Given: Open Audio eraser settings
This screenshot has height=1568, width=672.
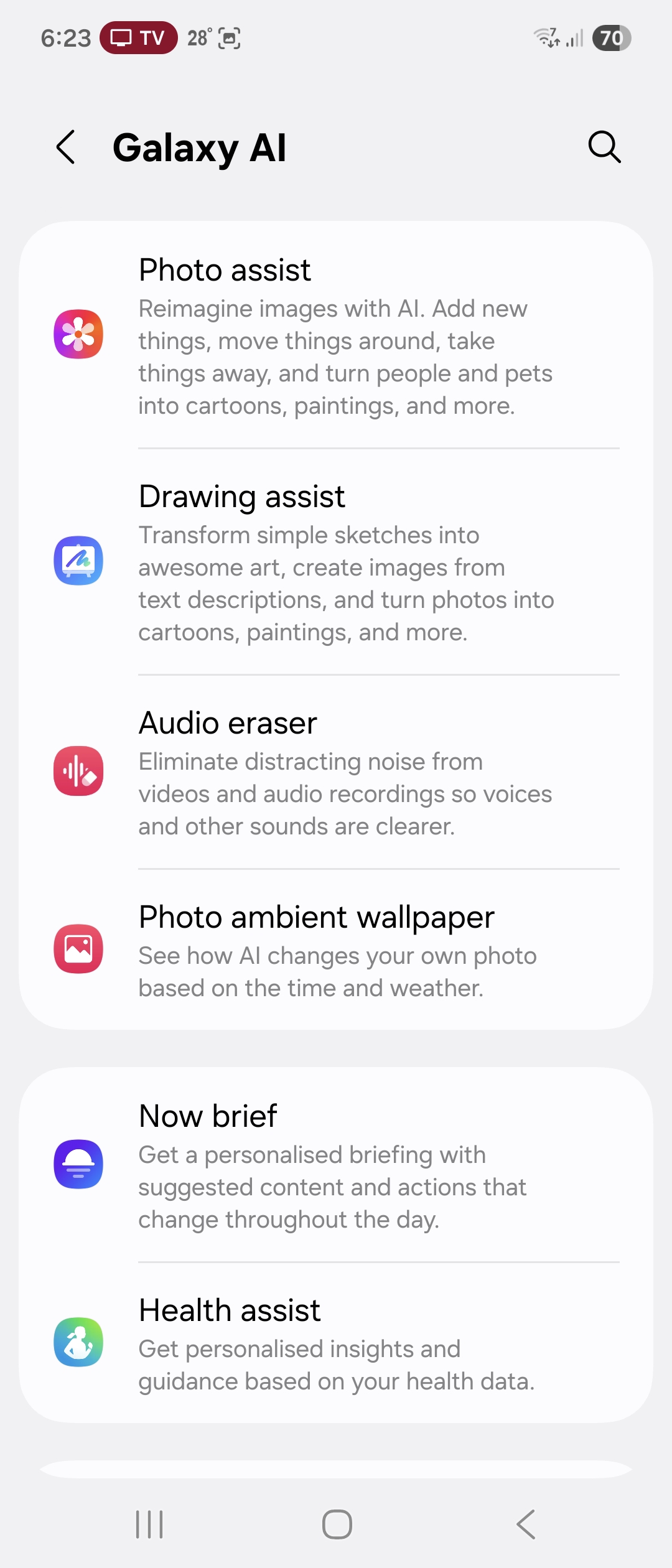Looking at the screenshot, I should (x=336, y=773).
